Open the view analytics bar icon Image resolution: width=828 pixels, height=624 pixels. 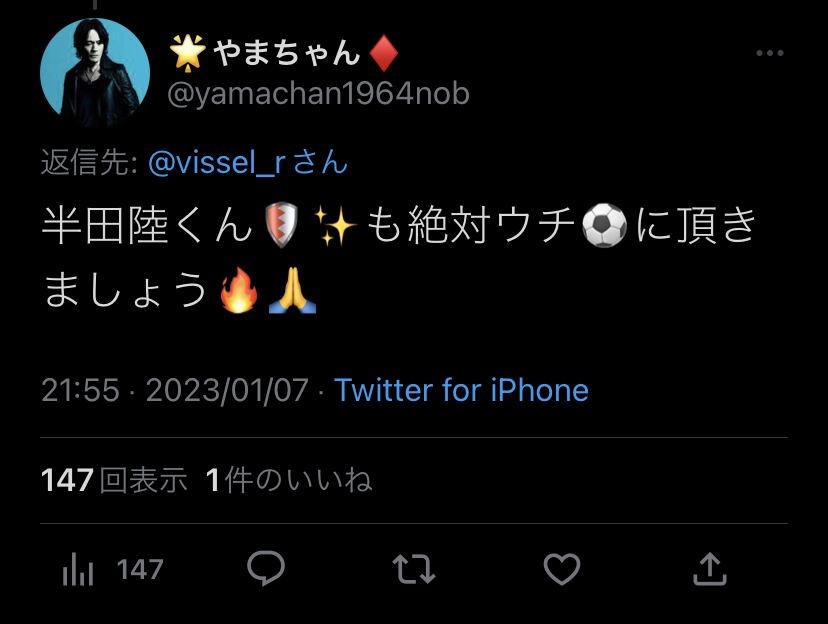78,569
